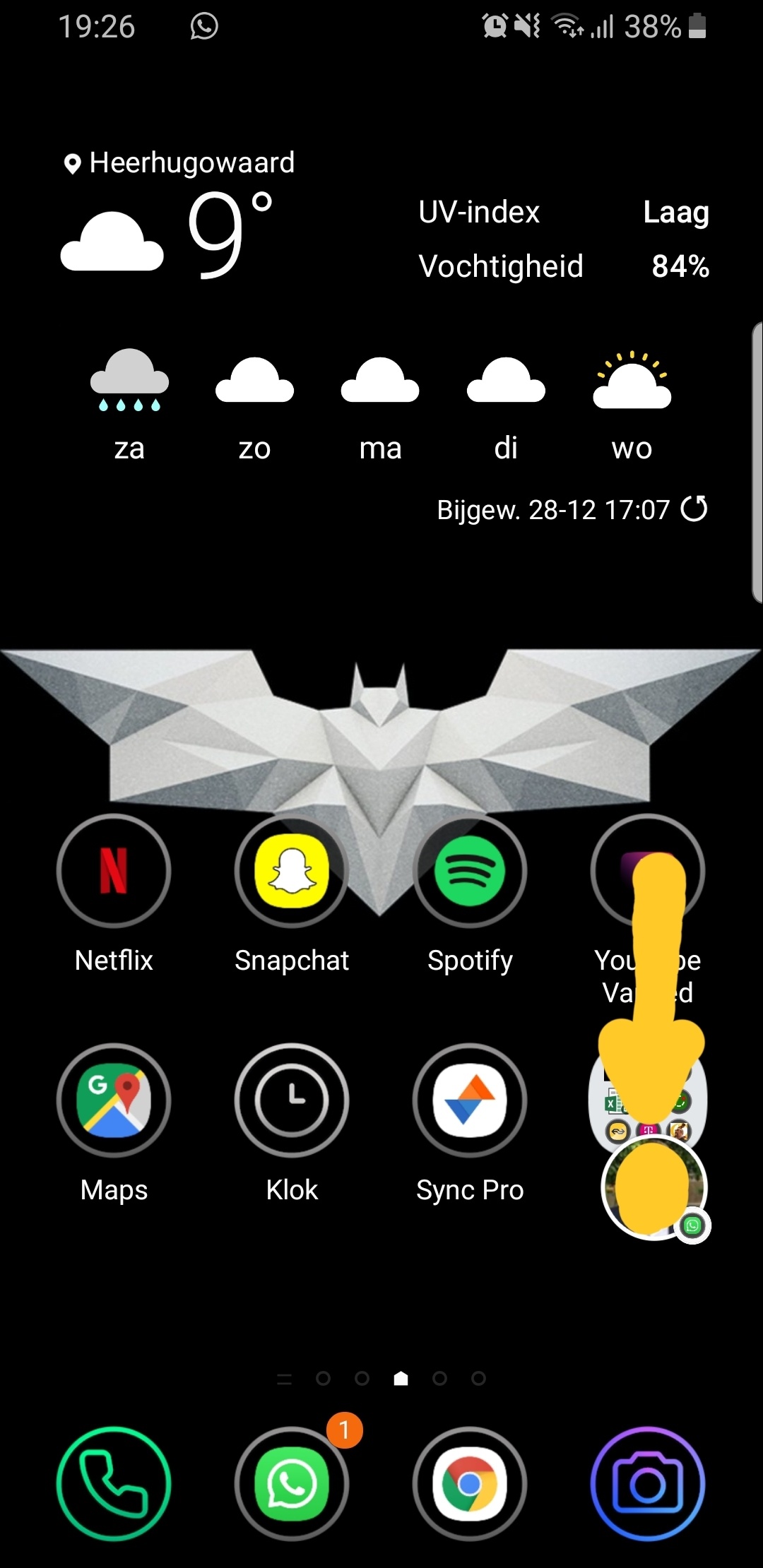763x1568 pixels.
Task: Open the Netflix app
Action: (114, 870)
